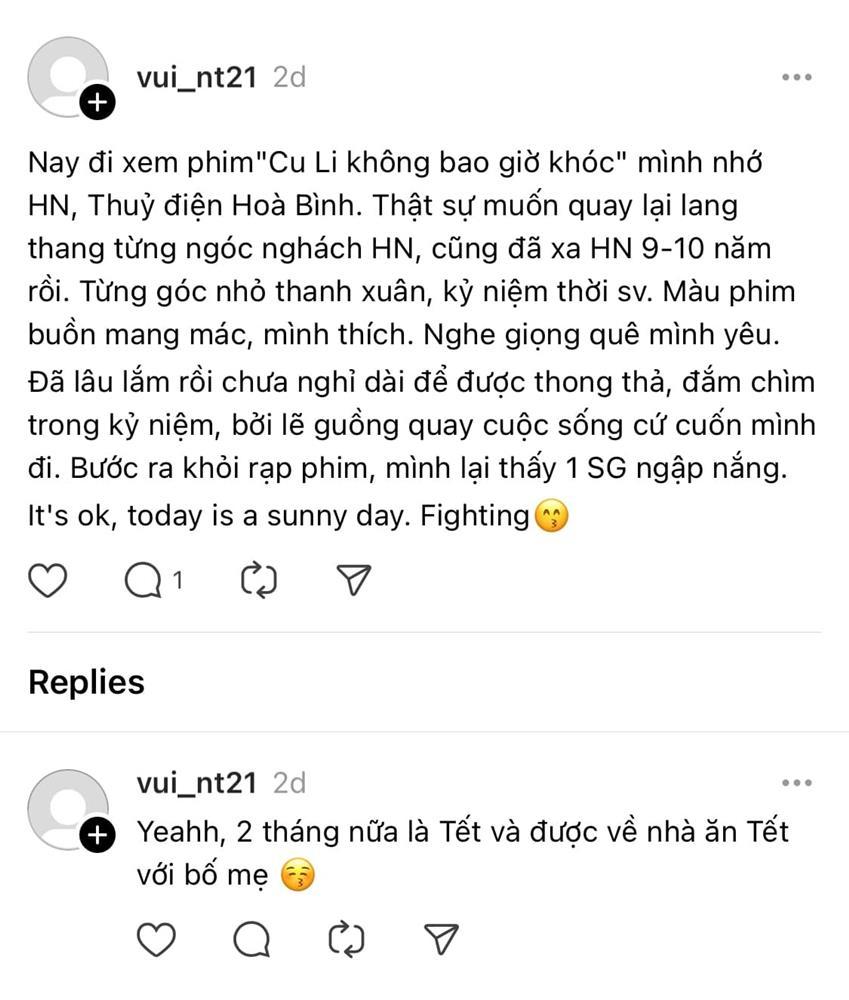Open the comment icon showing 1 reply

pos(145,579)
